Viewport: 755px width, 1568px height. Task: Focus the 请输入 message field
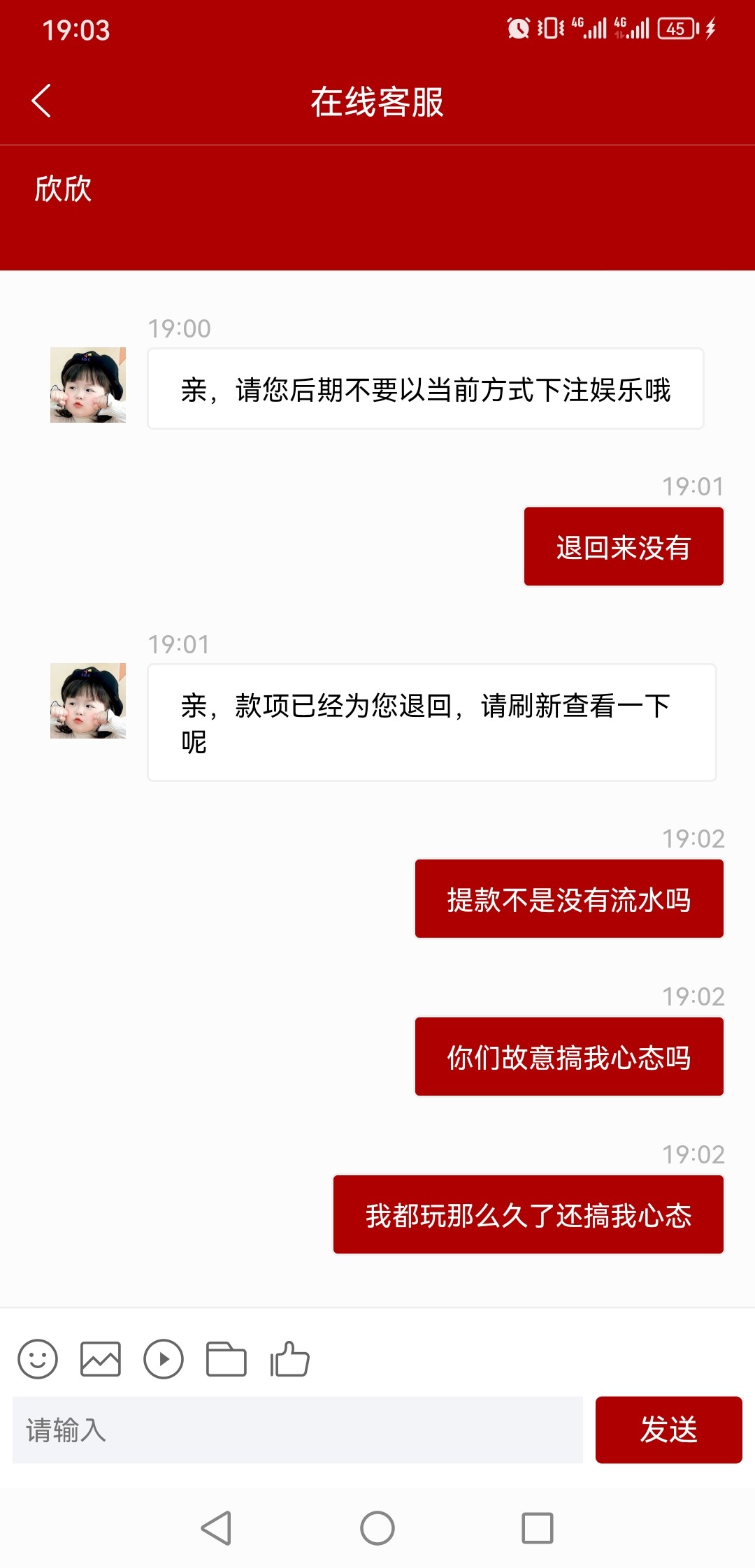pyautogui.click(x=297, y=1430)
